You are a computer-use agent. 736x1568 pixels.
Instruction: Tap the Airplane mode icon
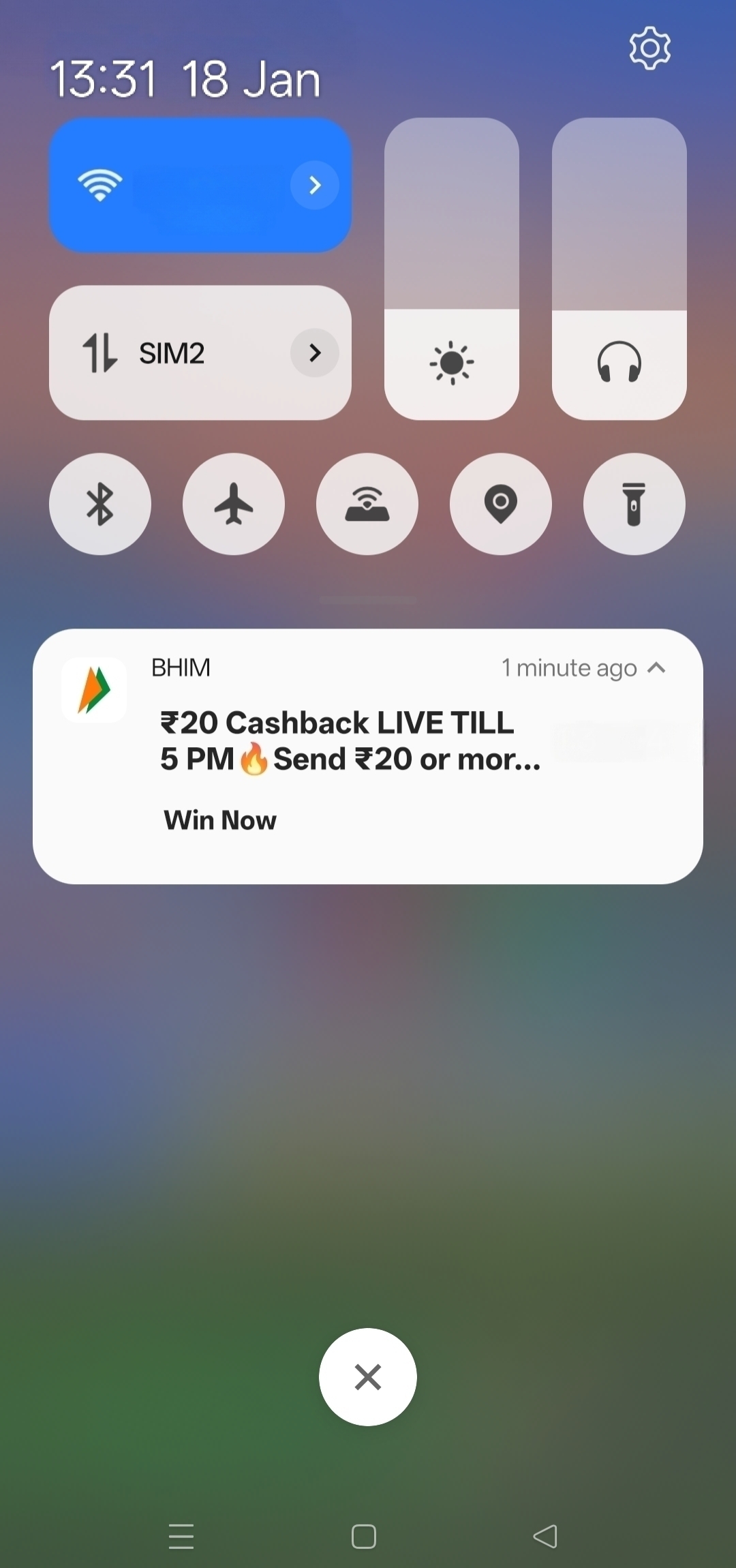pyautogui.click(x=233, y=504)
